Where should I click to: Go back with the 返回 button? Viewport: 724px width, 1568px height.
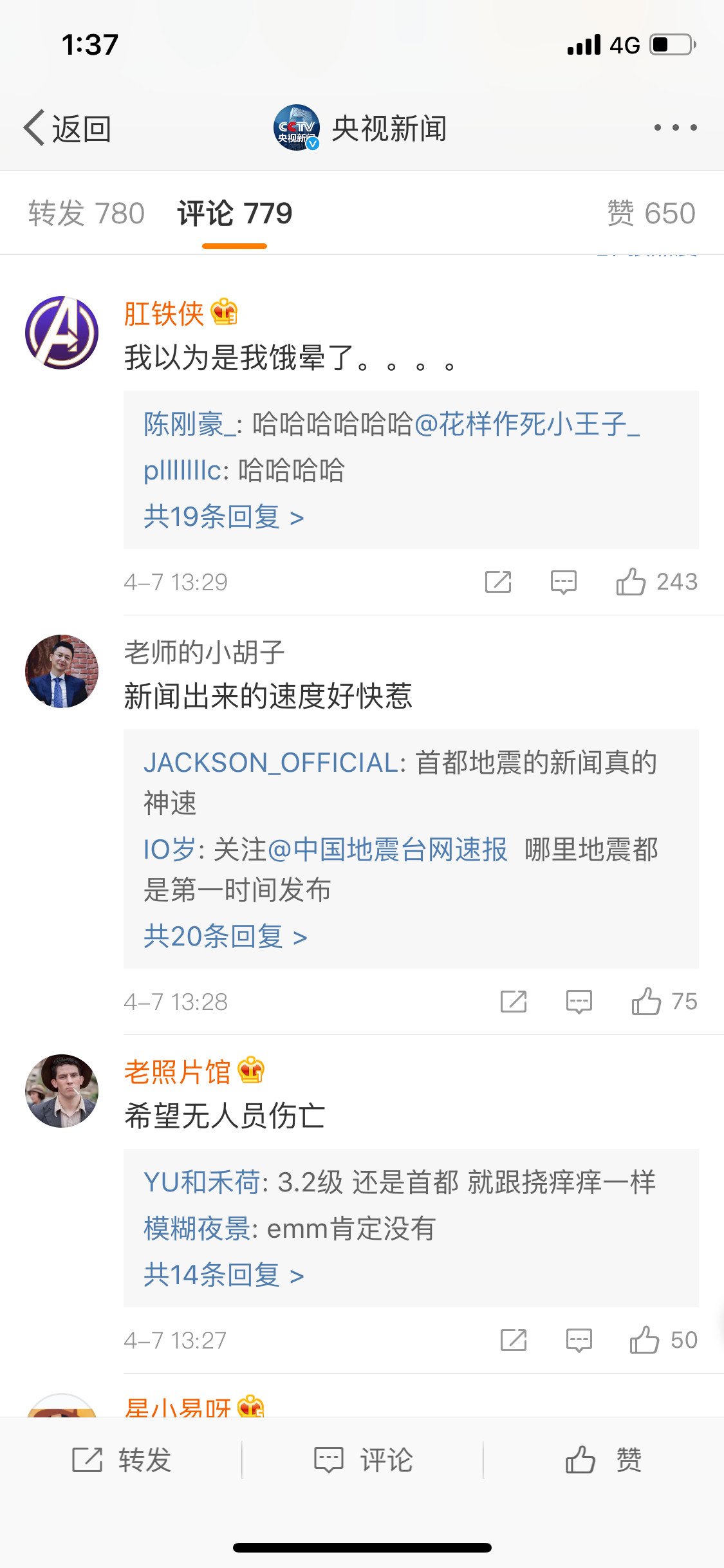[x=68, y=128]
